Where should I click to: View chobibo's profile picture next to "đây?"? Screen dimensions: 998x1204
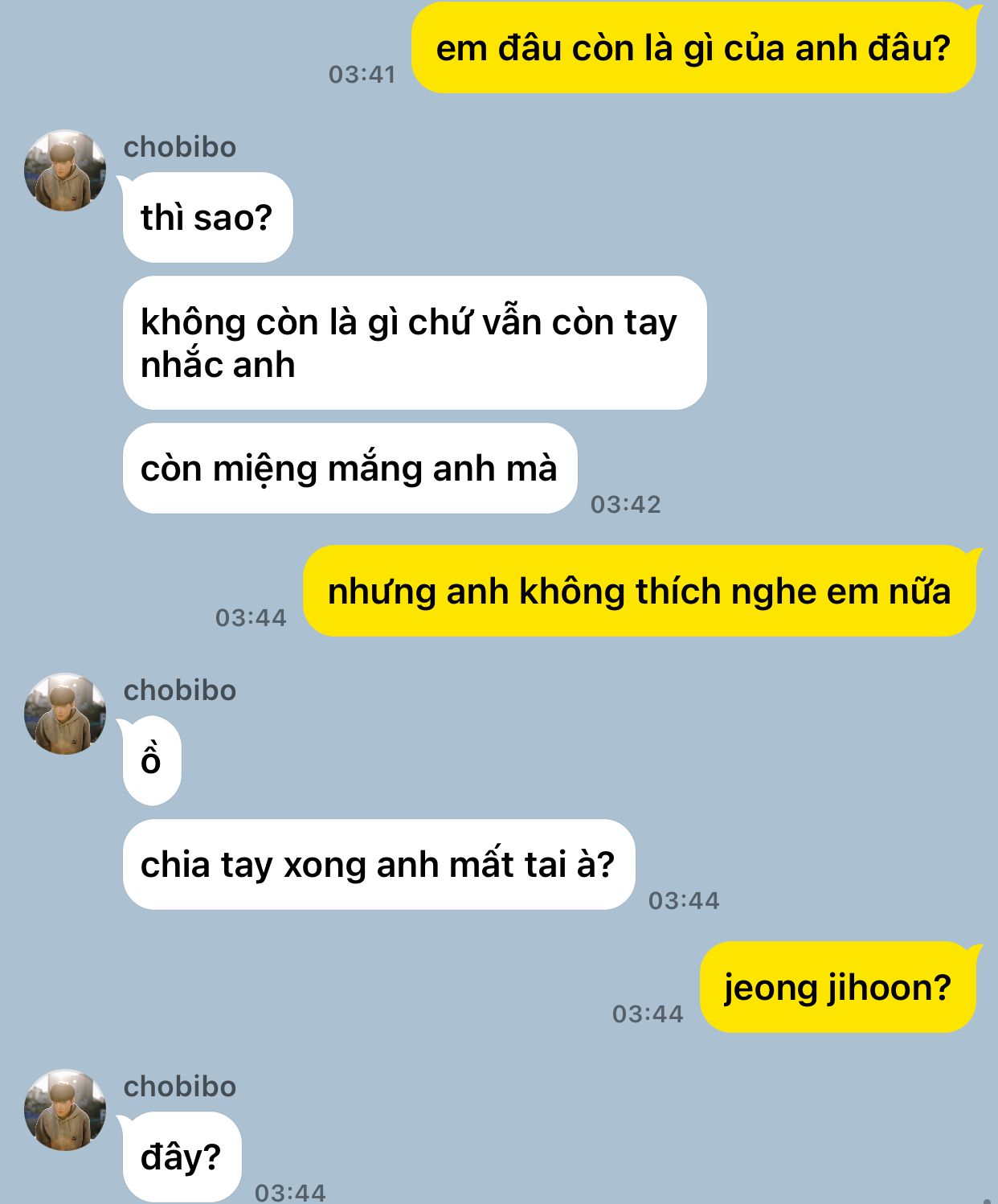tap(65, 1110)
